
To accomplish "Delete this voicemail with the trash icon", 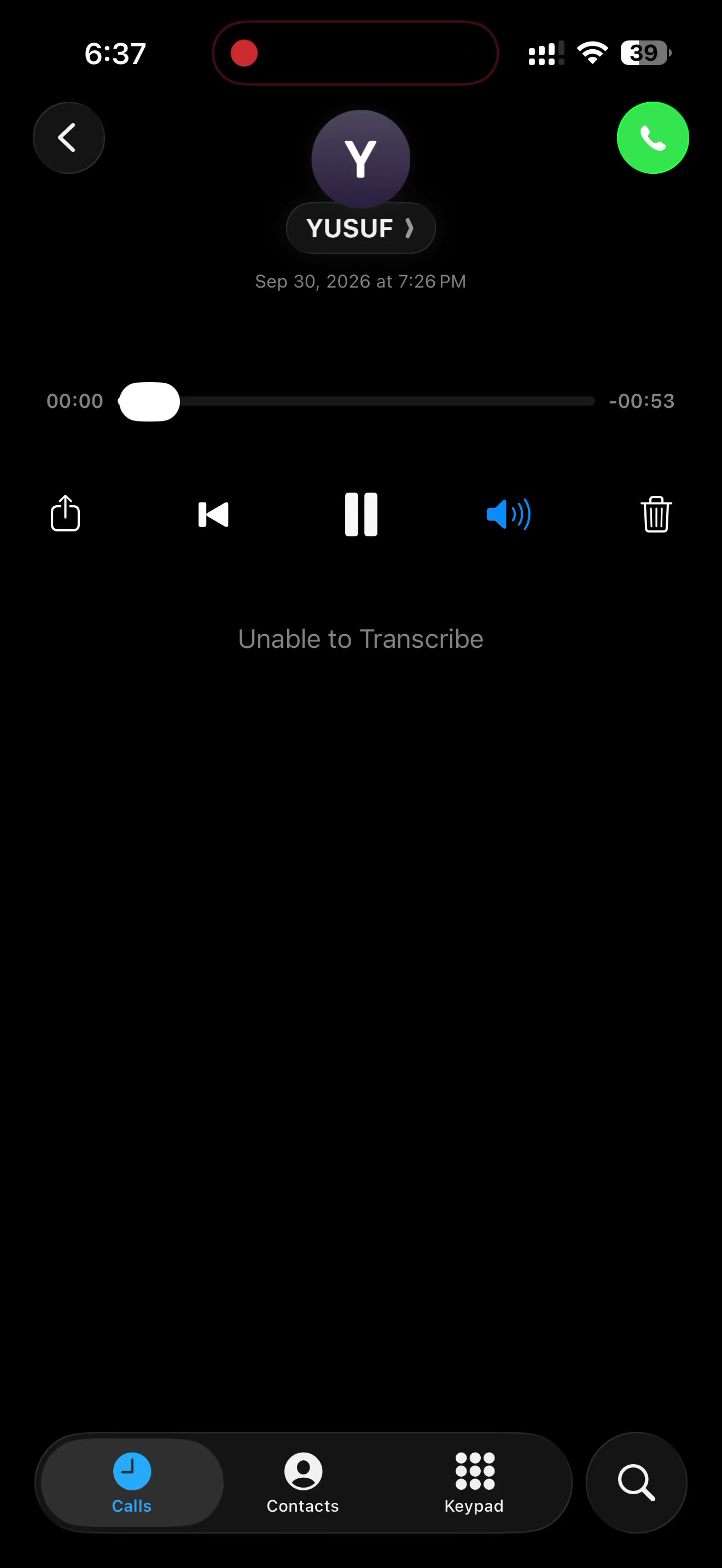I will coord(656,514).
